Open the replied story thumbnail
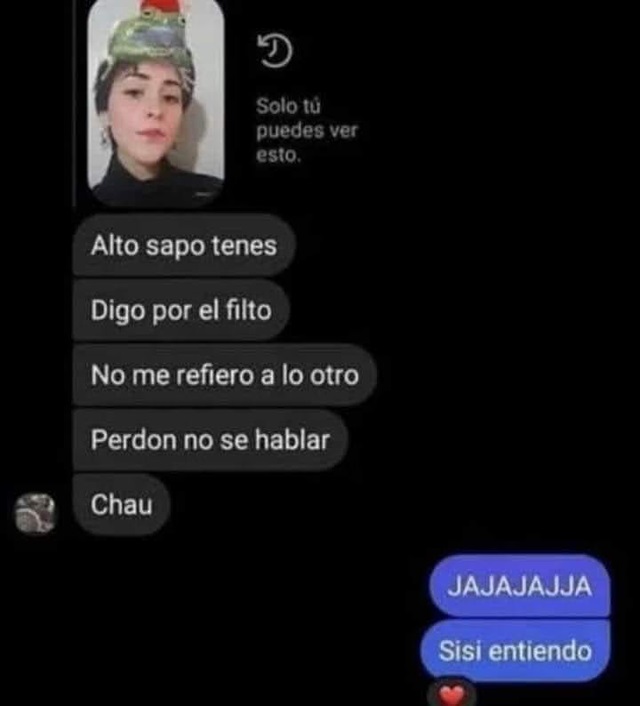 tap(155, 100)
